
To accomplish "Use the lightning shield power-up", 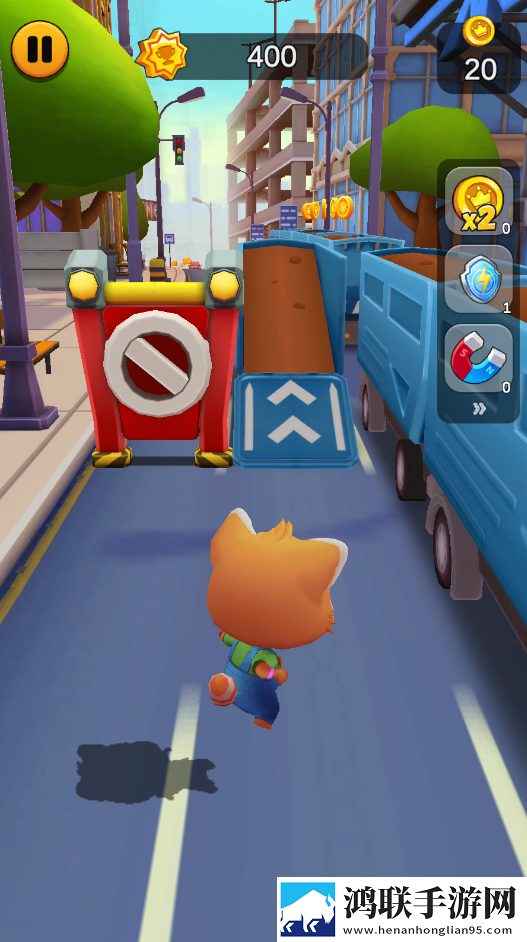I will tap(478, 280).
